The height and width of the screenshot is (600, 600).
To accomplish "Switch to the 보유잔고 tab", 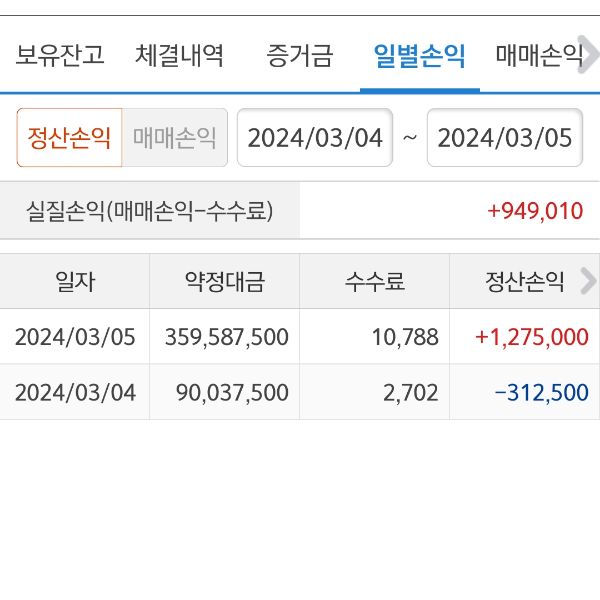I will pyautogui.click(x=60, y=54).
